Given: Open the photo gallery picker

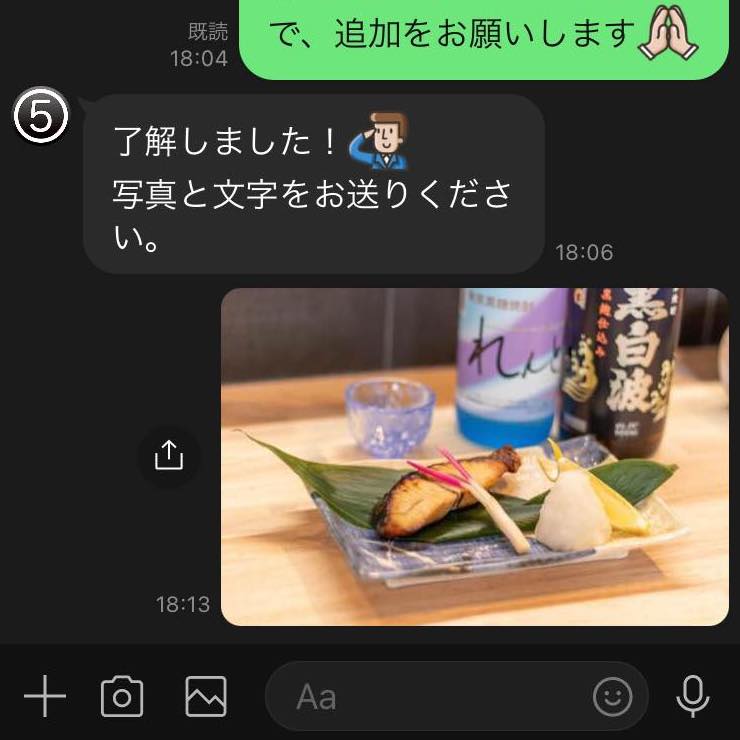Looking at the screenshot, I should point(206,697).
